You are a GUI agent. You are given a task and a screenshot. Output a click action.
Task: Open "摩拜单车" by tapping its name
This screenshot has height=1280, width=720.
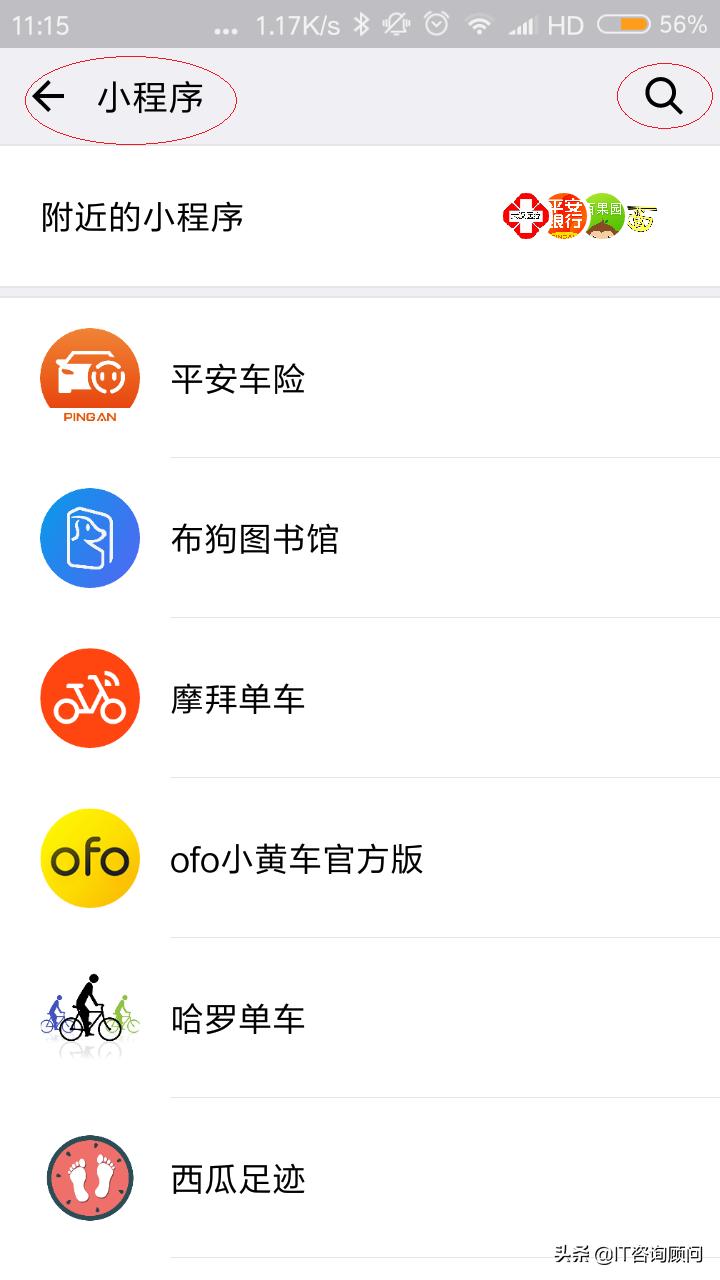click(x=238, y=698)
